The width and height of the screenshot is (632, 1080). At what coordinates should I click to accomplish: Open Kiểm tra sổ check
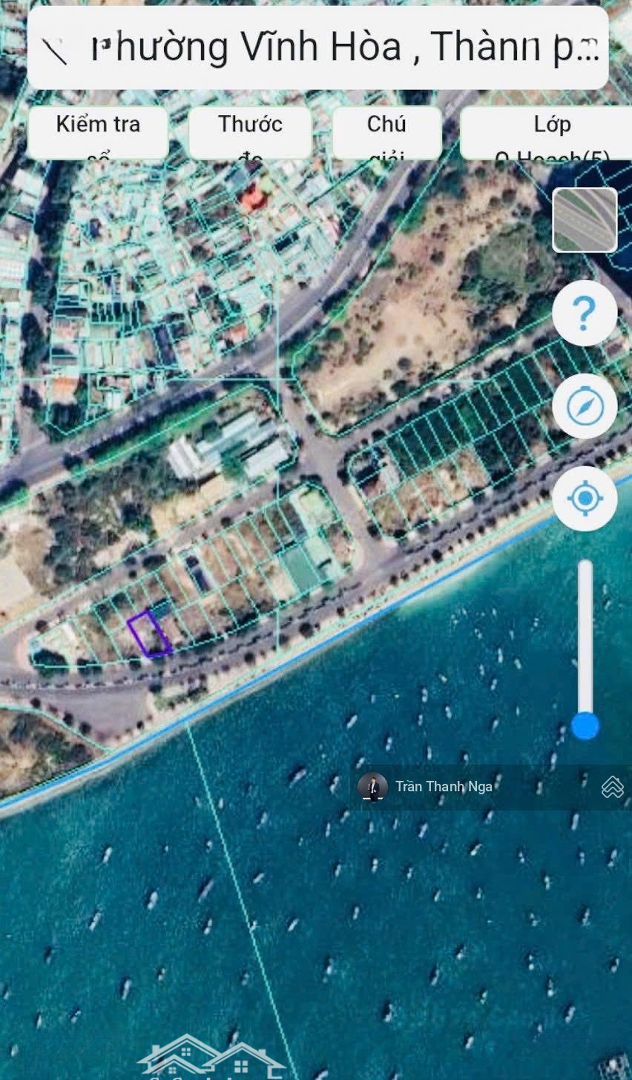[x=98, y=133]
